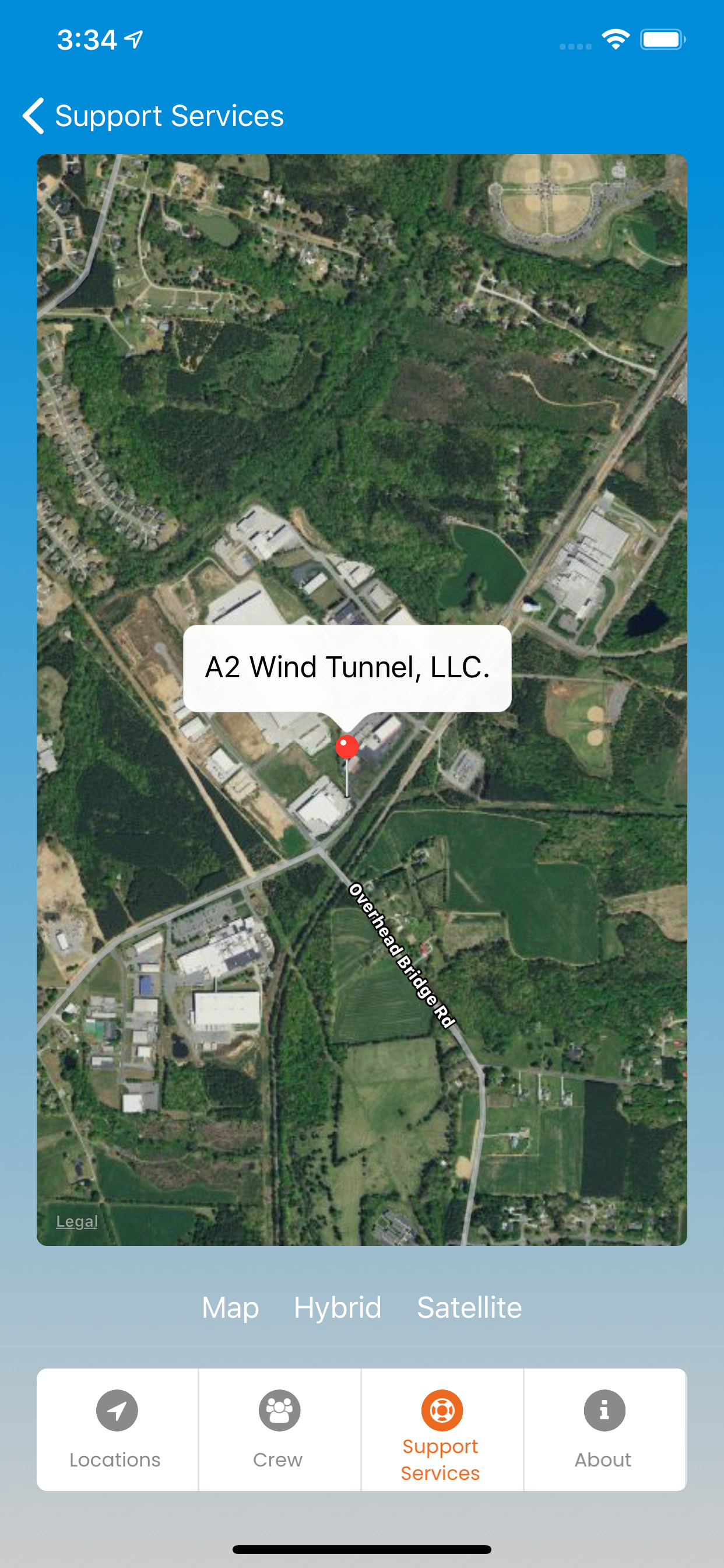This screenshot has width=724, height=1568.
Task: Open the Locations tab
Action: click(117, 1429)
